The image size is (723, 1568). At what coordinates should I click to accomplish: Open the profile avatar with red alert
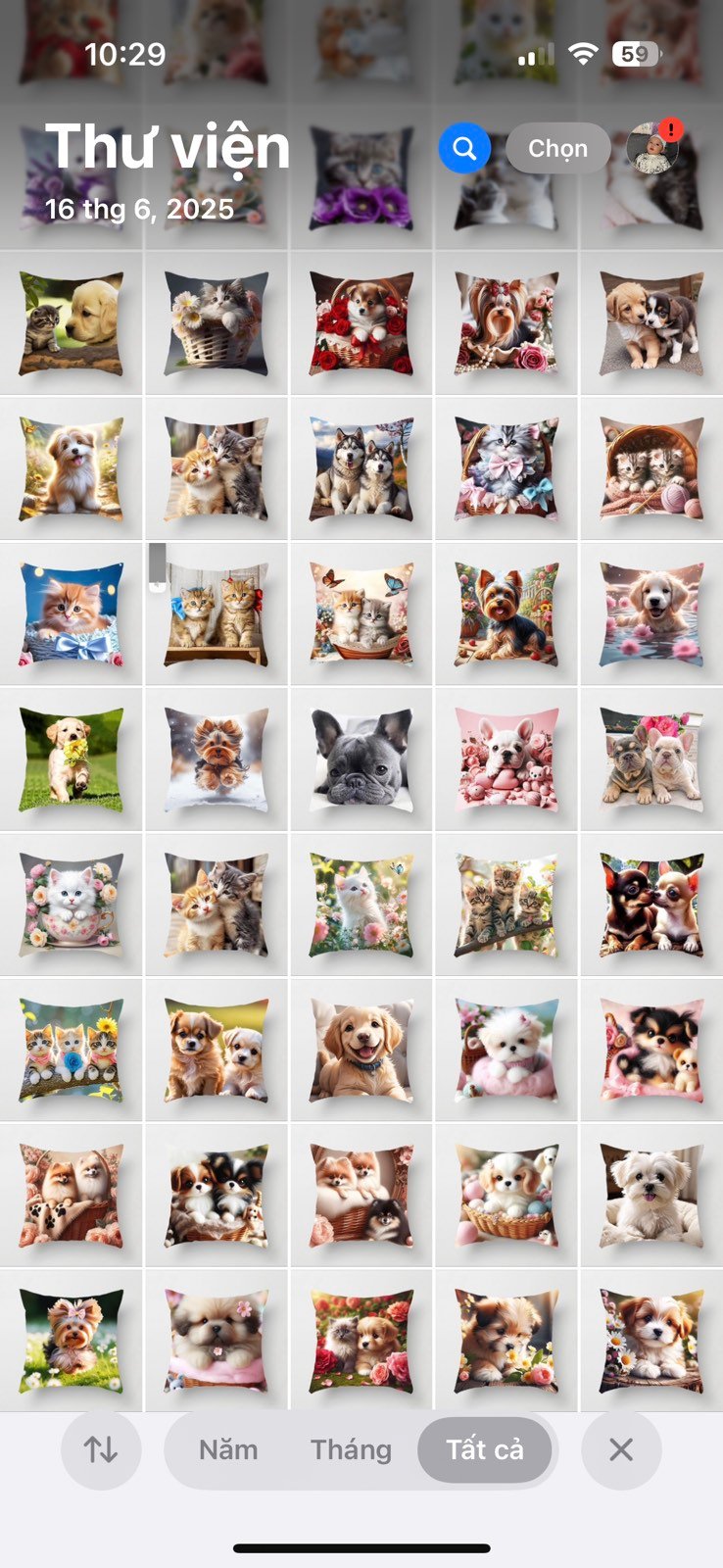click(653, 148)
